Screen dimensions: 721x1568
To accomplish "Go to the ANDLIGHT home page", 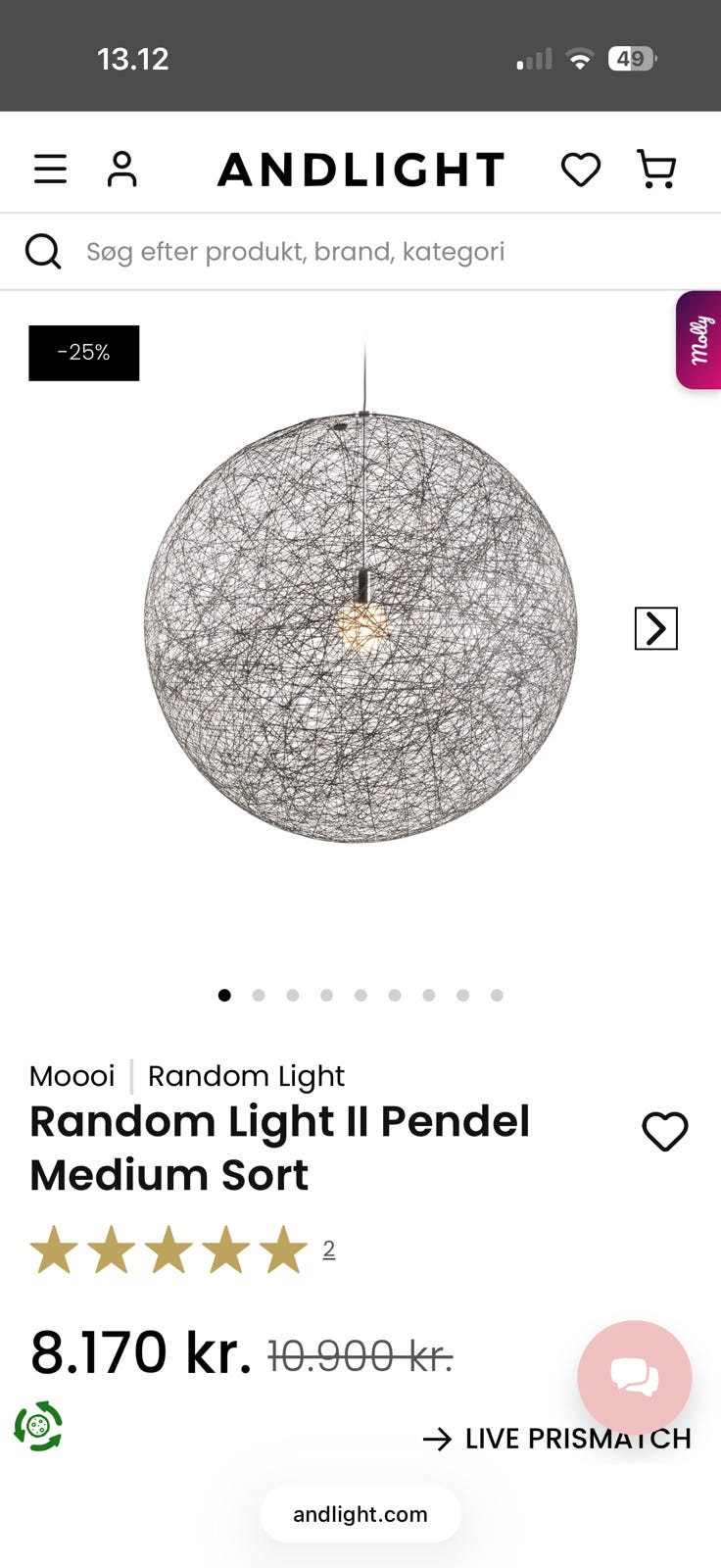I will [x=361, y=170].
